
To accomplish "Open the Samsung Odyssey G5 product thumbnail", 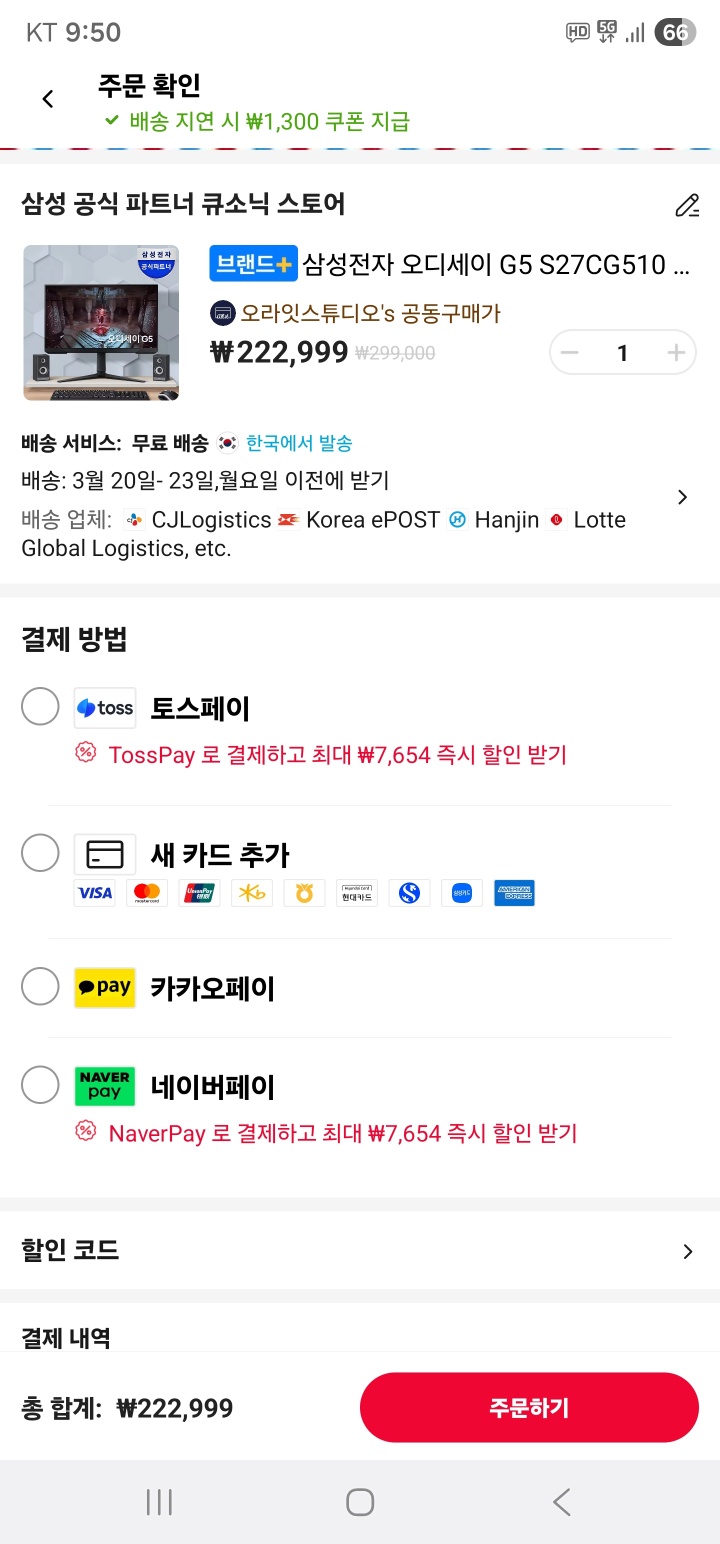I will pyautogui.click(x=101, y=323).
